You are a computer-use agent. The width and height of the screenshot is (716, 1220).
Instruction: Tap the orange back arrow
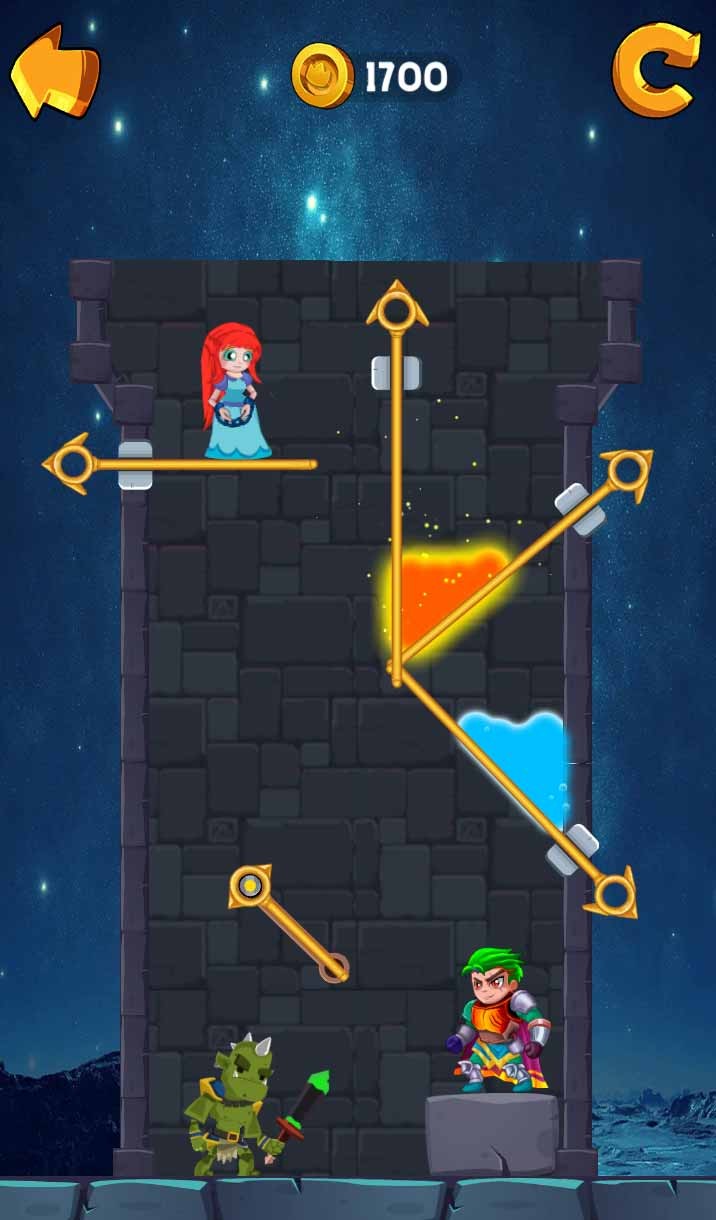pos(55,71)
